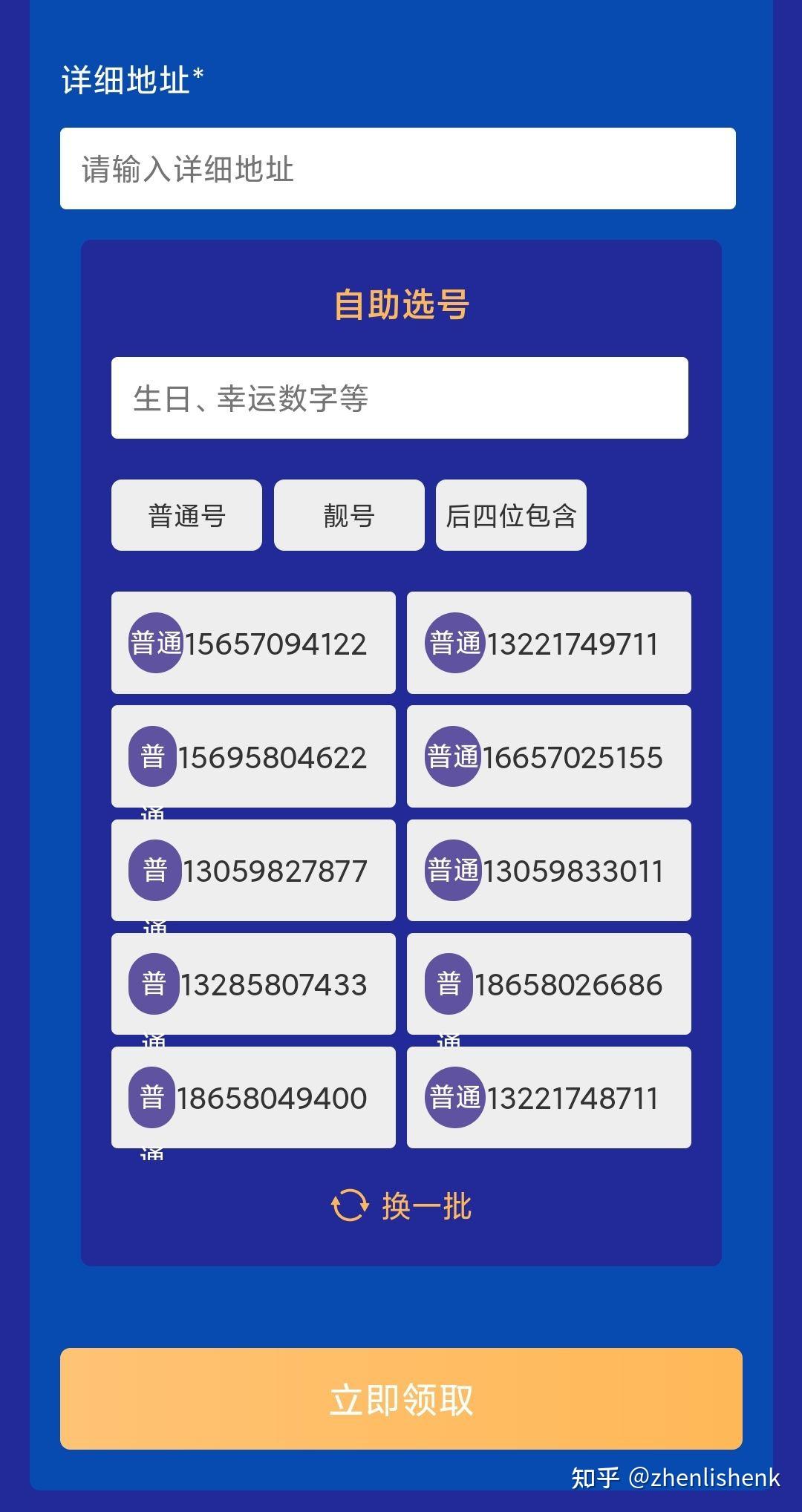This screenshot has width=802, height=1512.
Task: Pick phone number 13221749711
Action: 549,643
